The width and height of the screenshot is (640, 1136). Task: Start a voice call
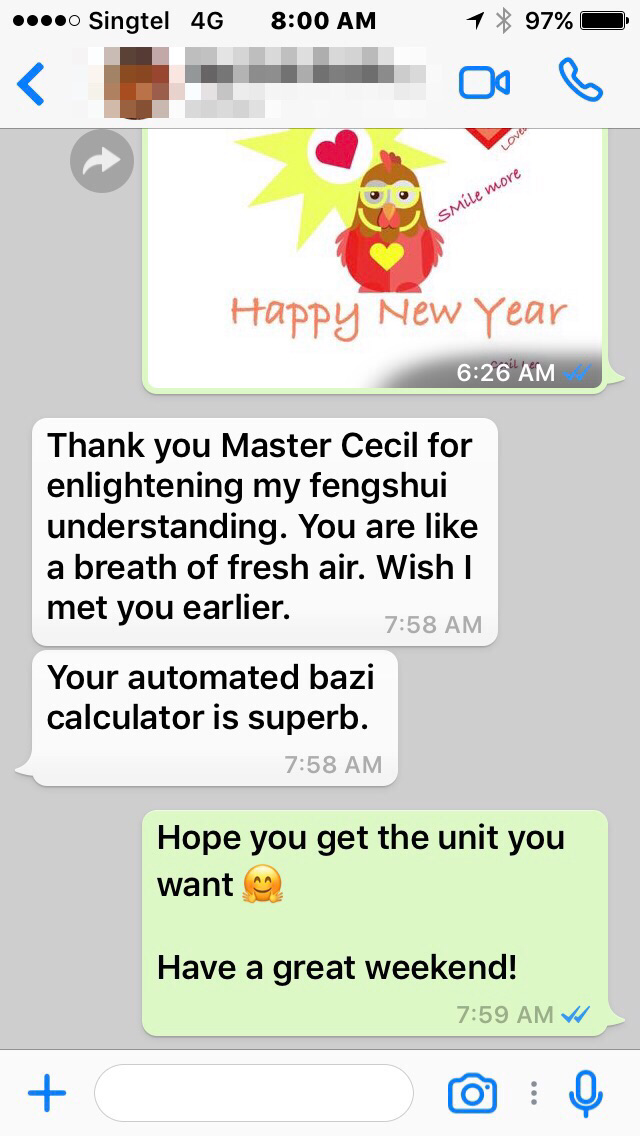tap(581, 82)
